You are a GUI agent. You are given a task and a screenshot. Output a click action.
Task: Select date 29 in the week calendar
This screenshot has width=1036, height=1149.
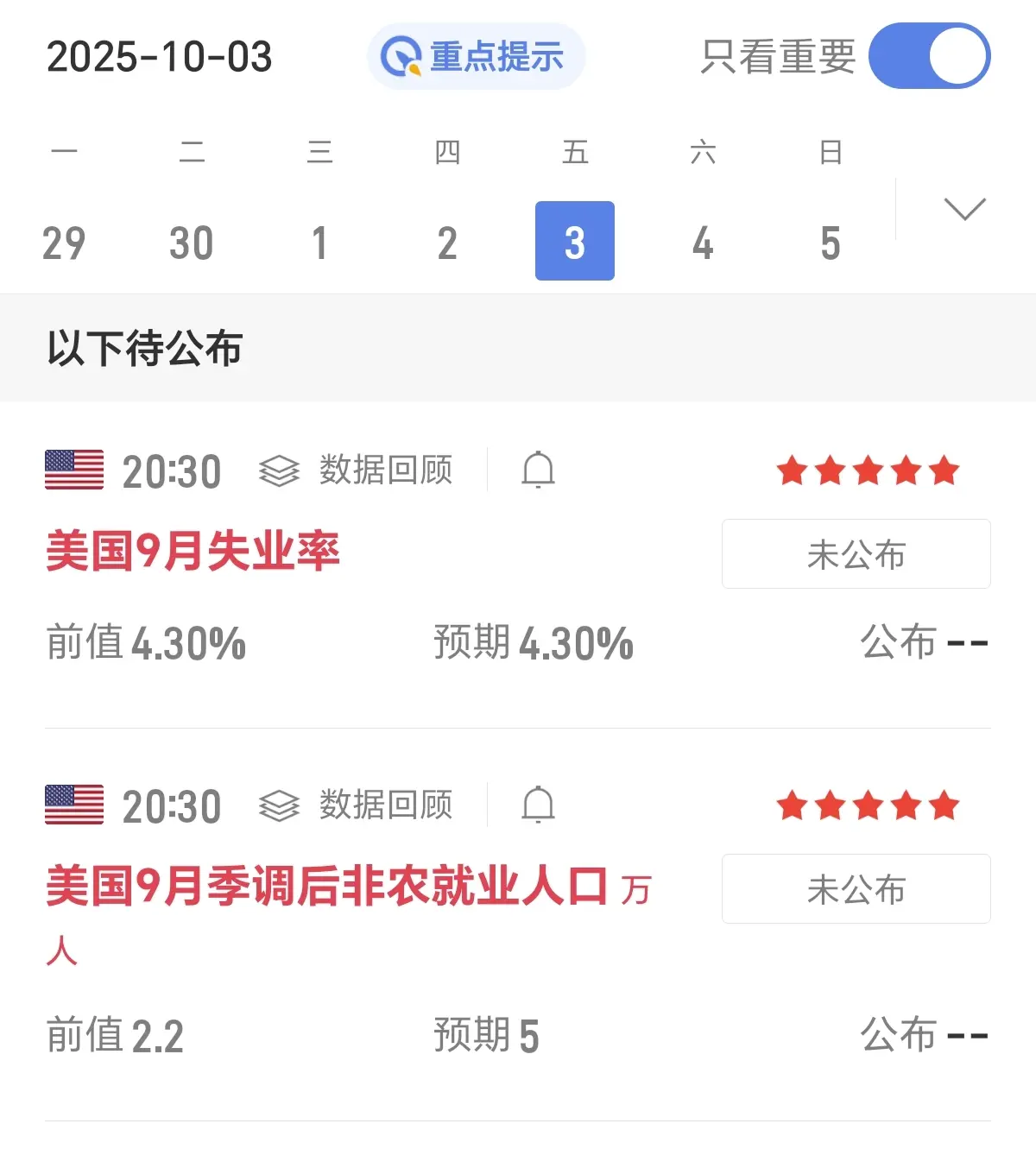pyautogui.click(x=64, y=243)
